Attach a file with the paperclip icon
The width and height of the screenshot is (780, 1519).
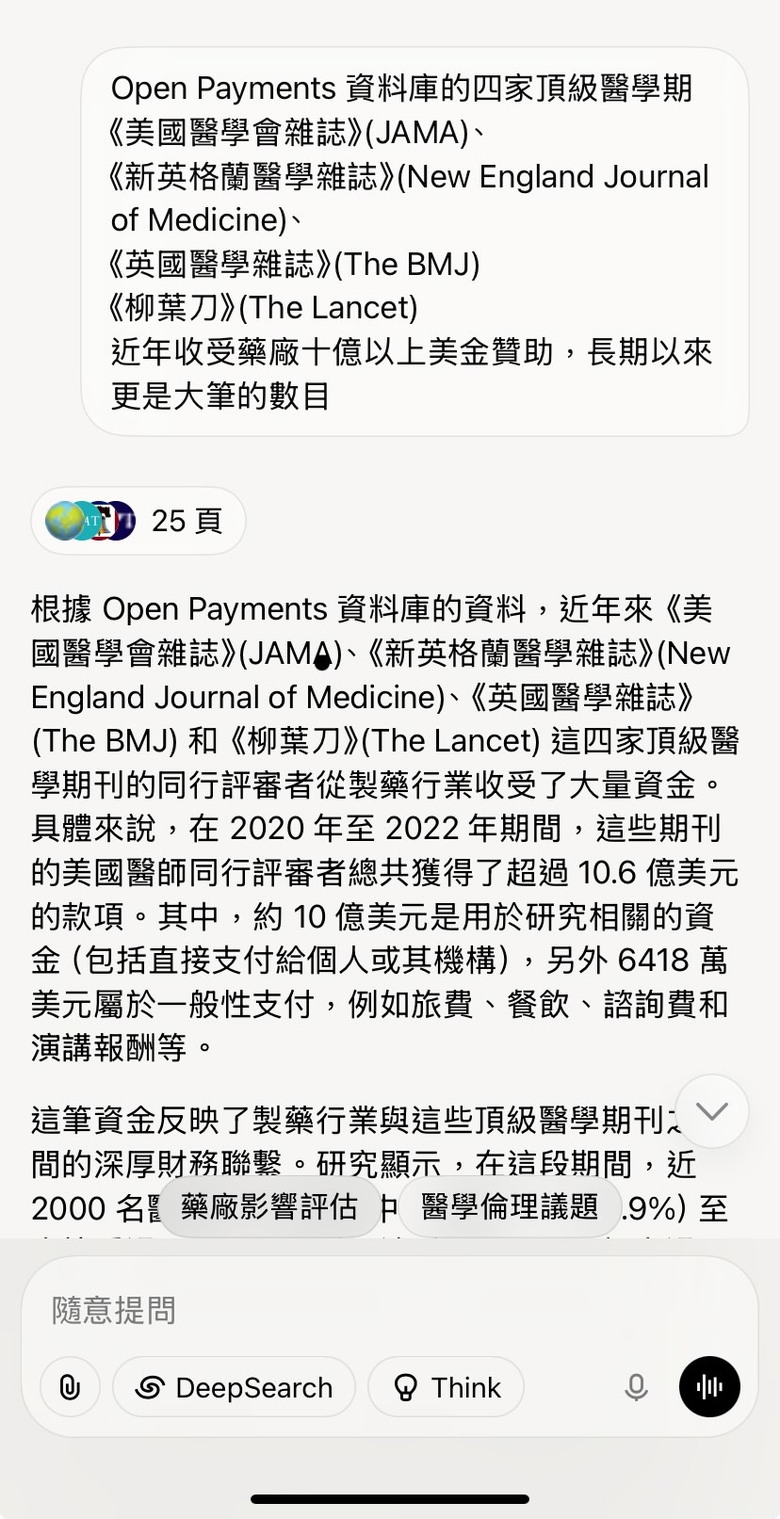click(70, 1387)
